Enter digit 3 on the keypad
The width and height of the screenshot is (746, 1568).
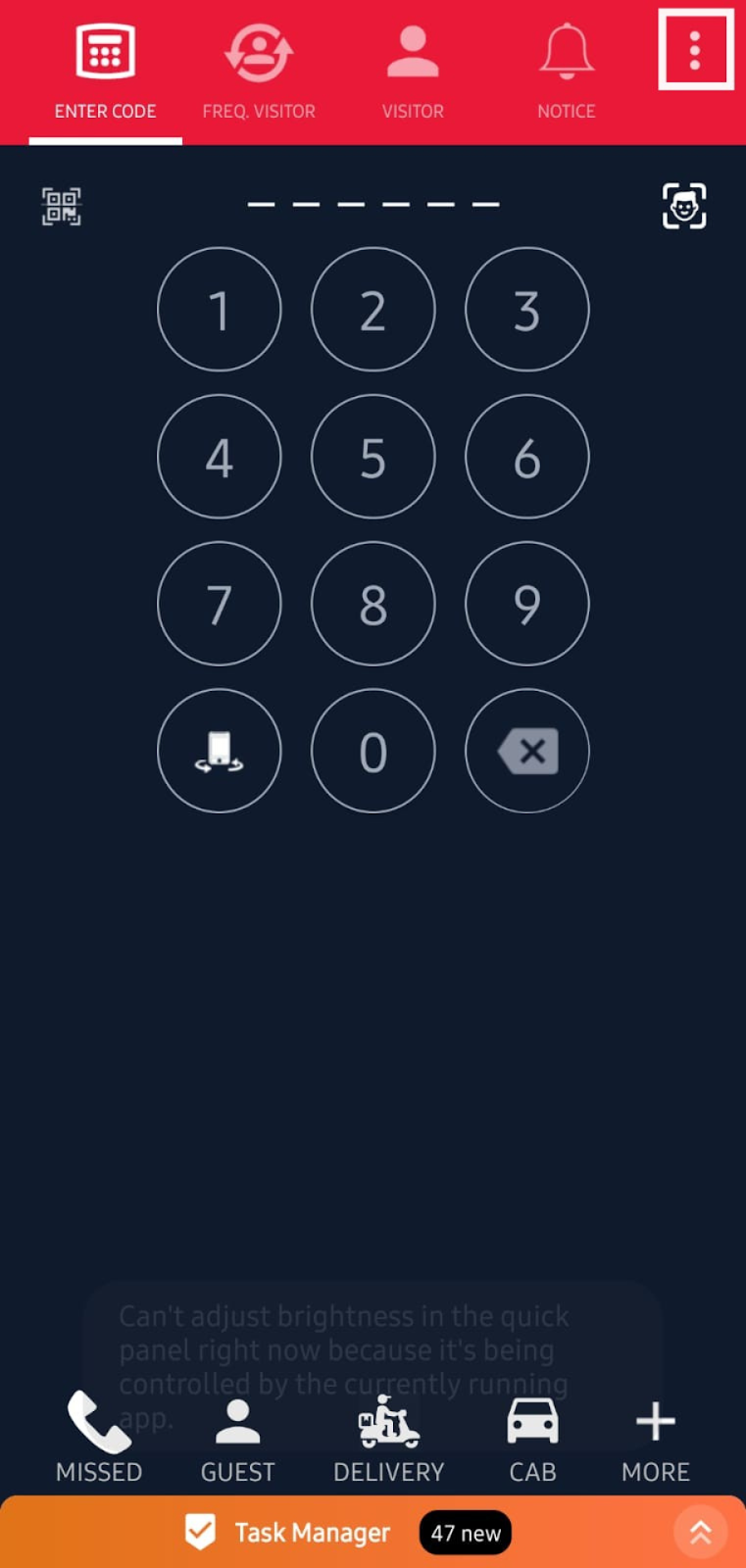[x=527, y=310]
